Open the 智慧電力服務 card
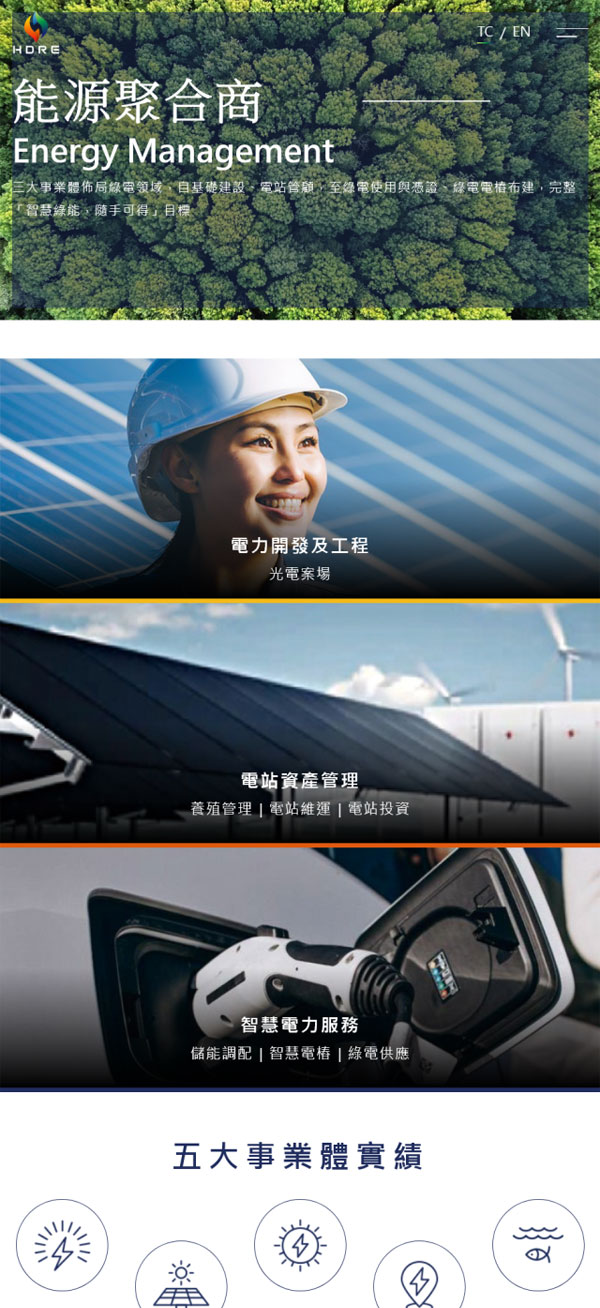 (300, 966)
